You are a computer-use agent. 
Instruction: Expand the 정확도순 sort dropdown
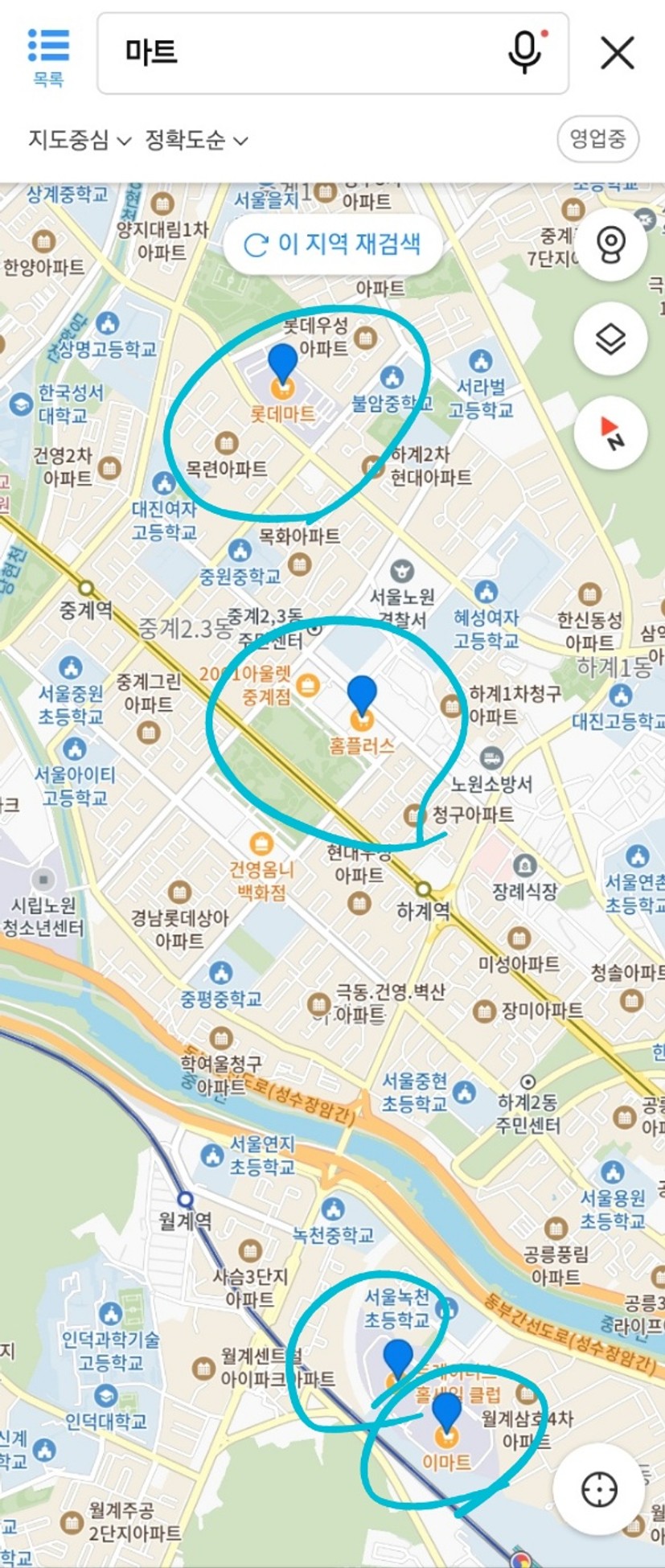point(195,140)
